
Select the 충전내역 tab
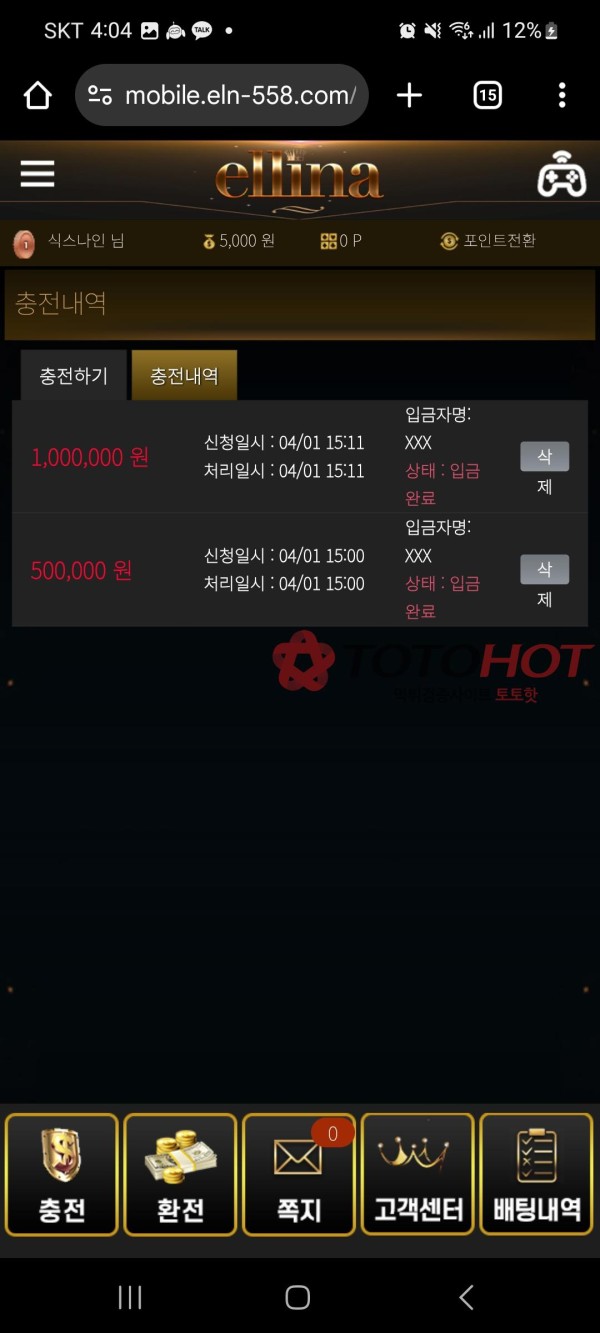pyautogui.click(x=184, y=377)
